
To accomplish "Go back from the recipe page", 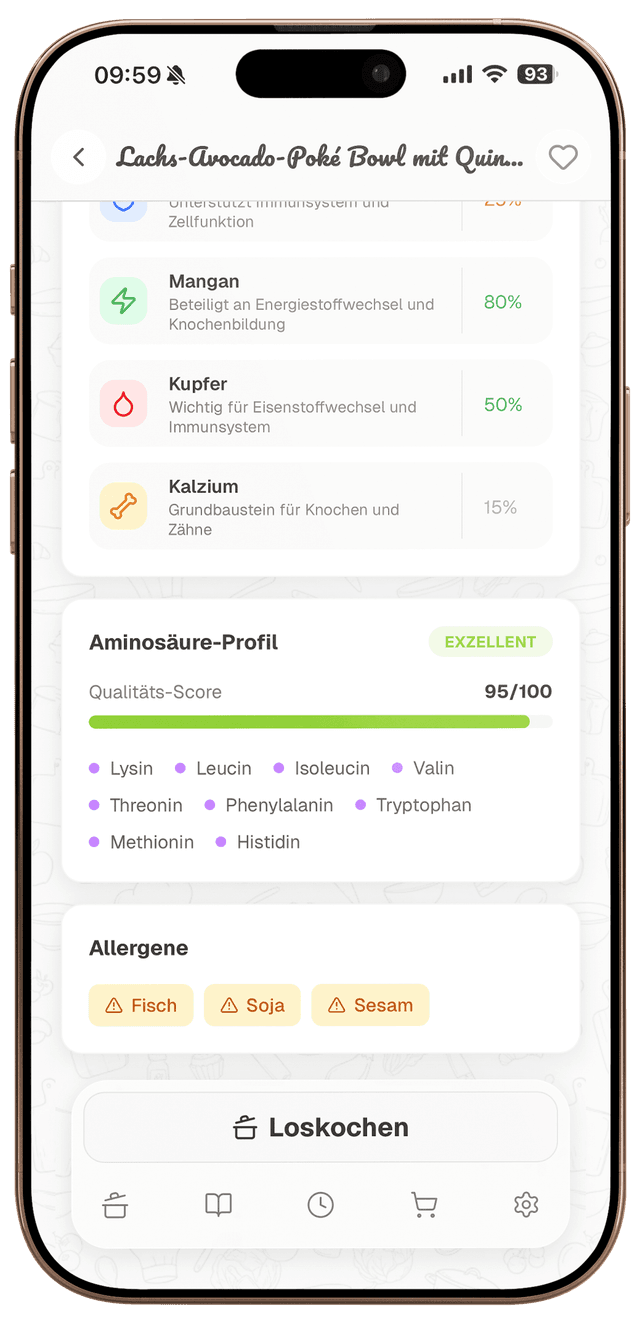I will pos(79,157).
